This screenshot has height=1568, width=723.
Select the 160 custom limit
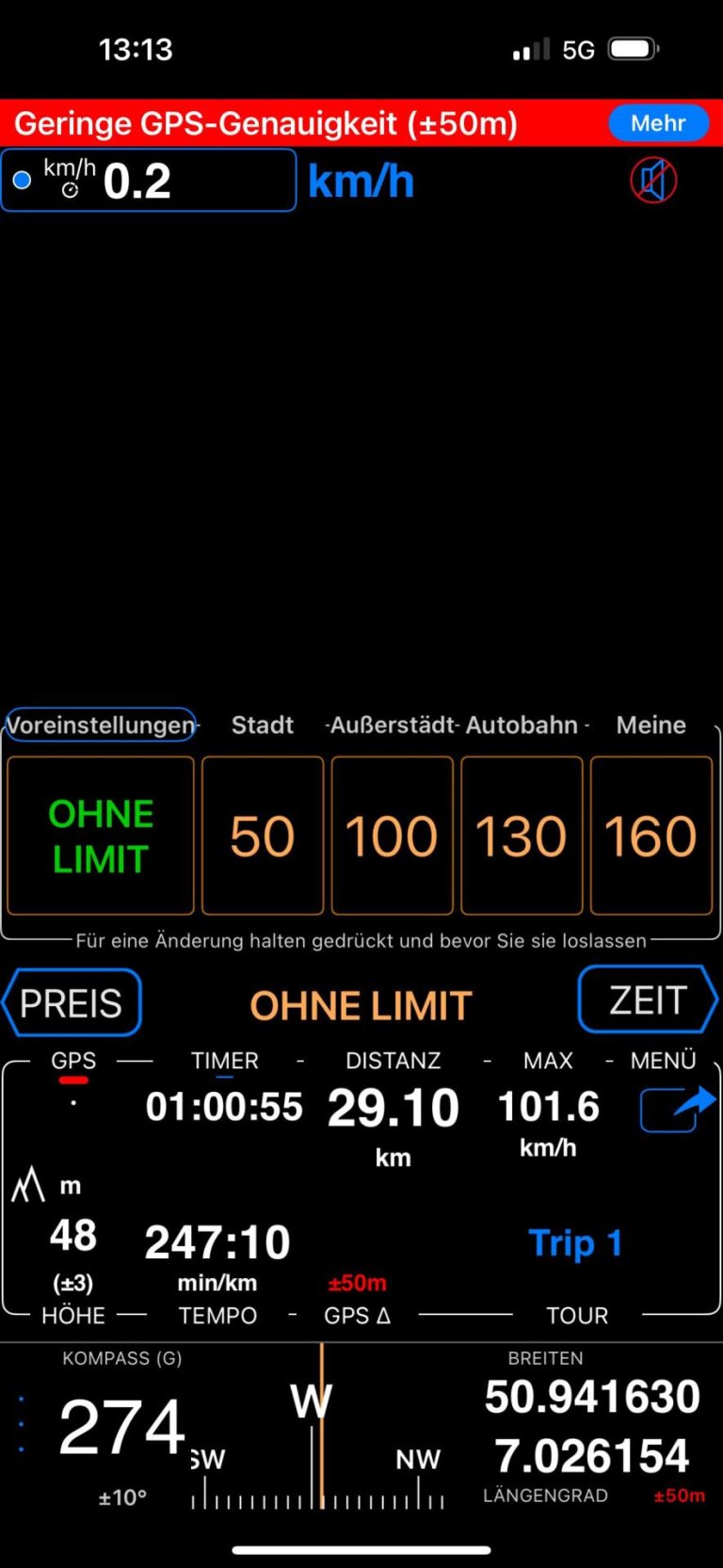651,836
